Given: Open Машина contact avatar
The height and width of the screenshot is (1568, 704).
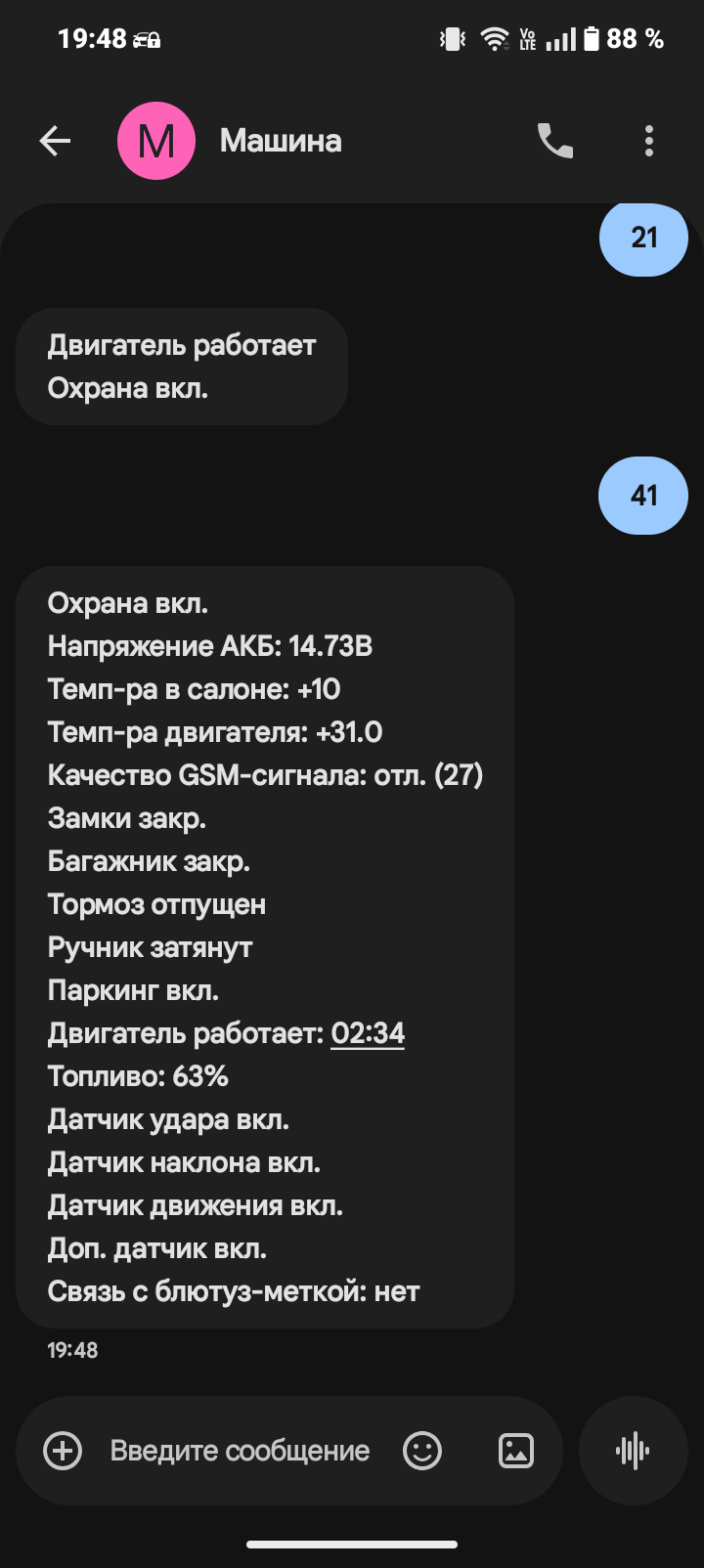Looking at the screenshot, I should pyautogui.click(x=156, y=142).
